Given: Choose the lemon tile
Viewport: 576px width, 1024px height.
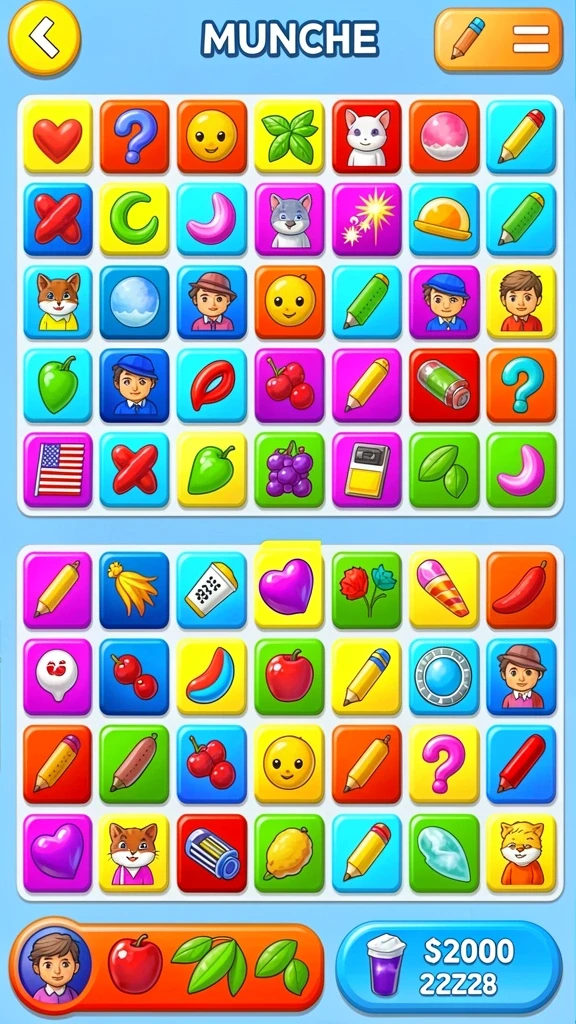Looking at the screenshot, I should pos(289,853).
